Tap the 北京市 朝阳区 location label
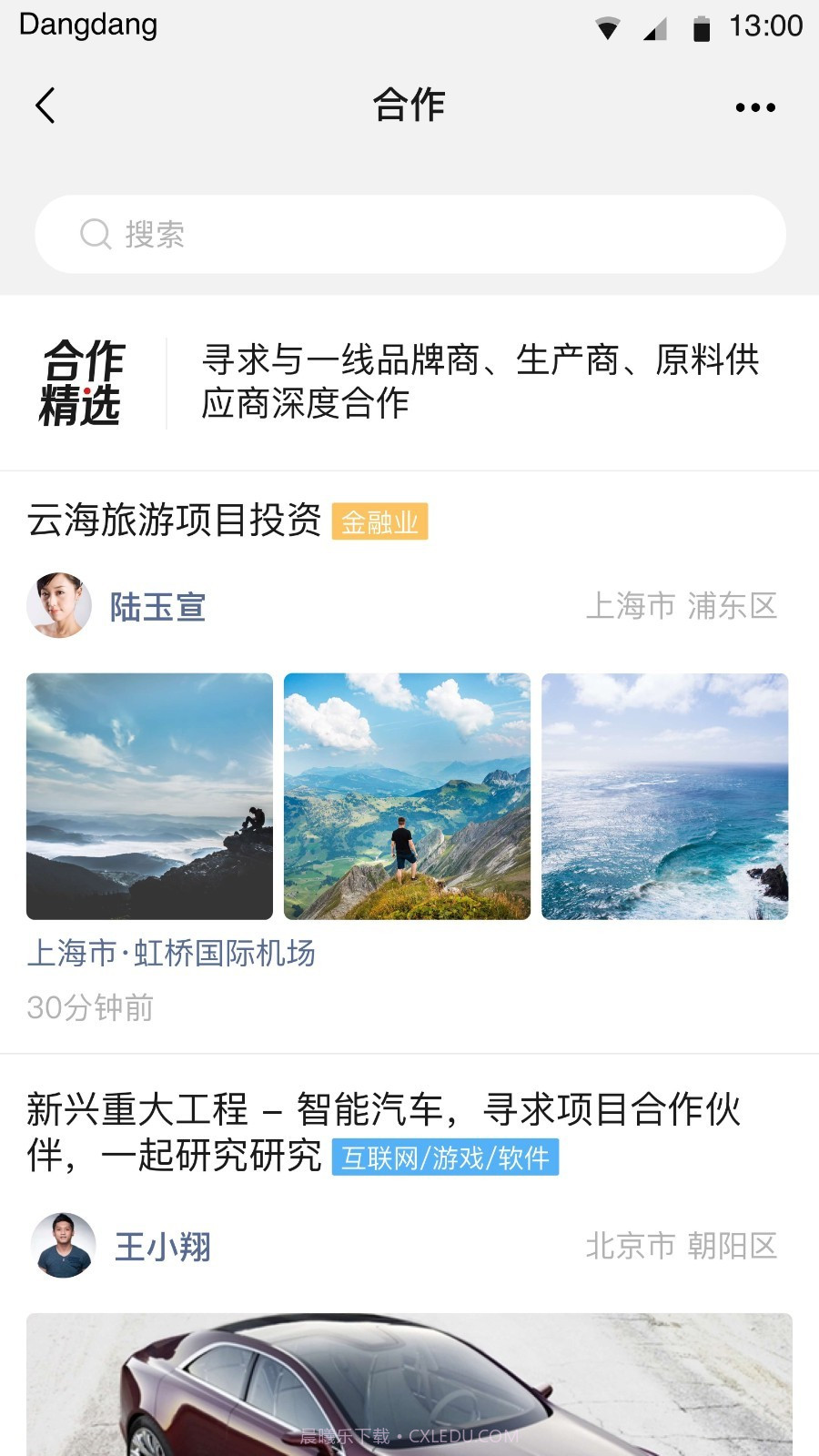819x1456 pixels. coord(682,1247)
